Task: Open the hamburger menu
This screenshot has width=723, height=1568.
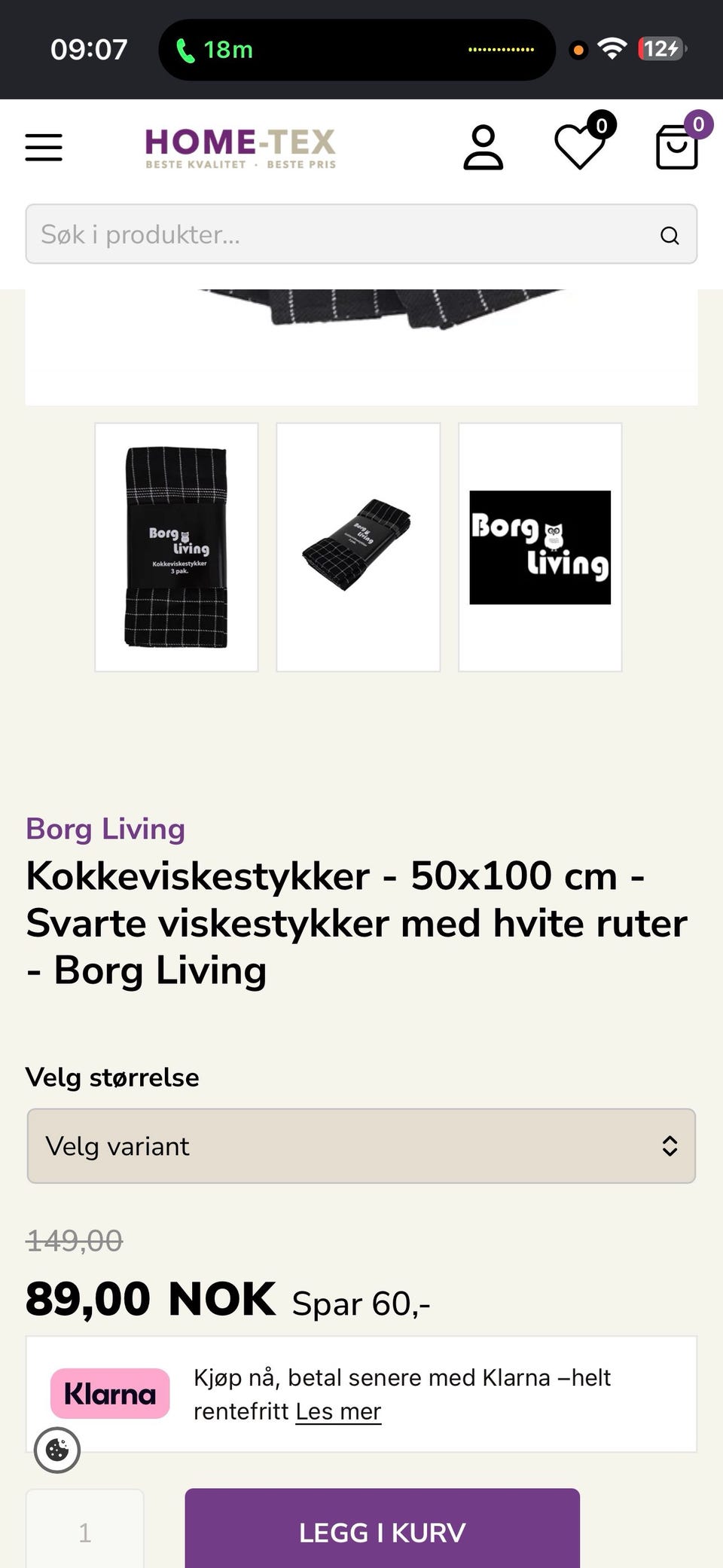Action: (x=44, y=147)
